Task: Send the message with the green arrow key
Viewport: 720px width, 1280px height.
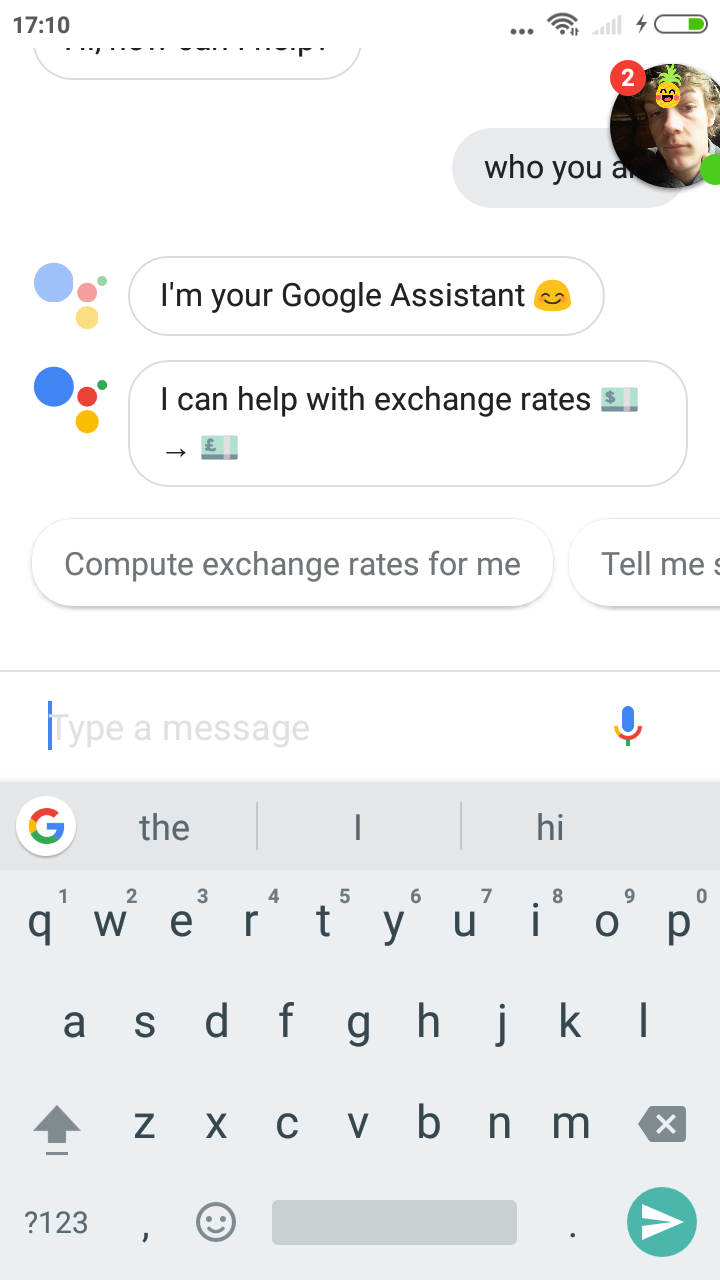Action: click(661, 1222)
